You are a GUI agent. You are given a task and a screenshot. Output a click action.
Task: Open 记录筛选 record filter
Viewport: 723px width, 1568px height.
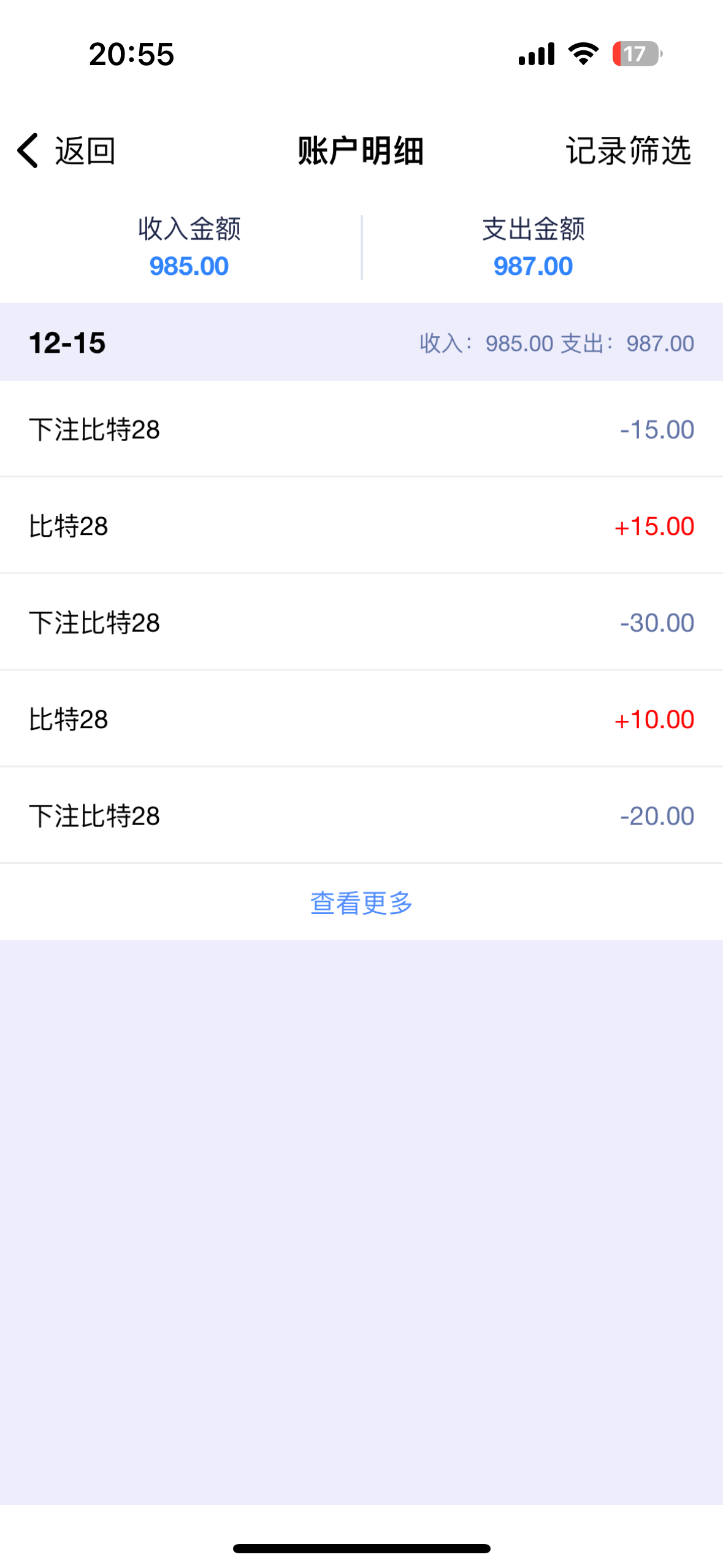point(628,151)
